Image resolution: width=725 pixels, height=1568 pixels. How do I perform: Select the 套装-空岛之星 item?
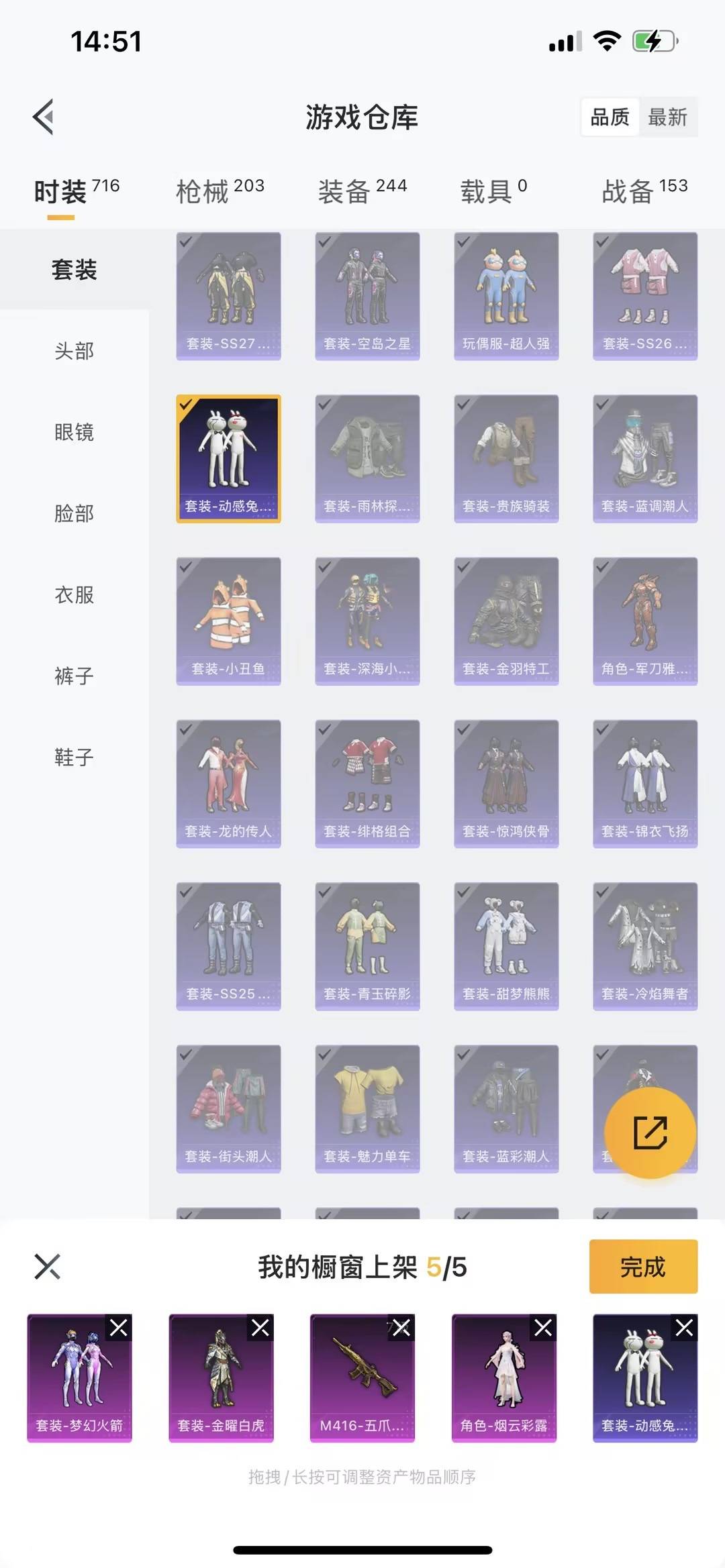tap(367, 296)
